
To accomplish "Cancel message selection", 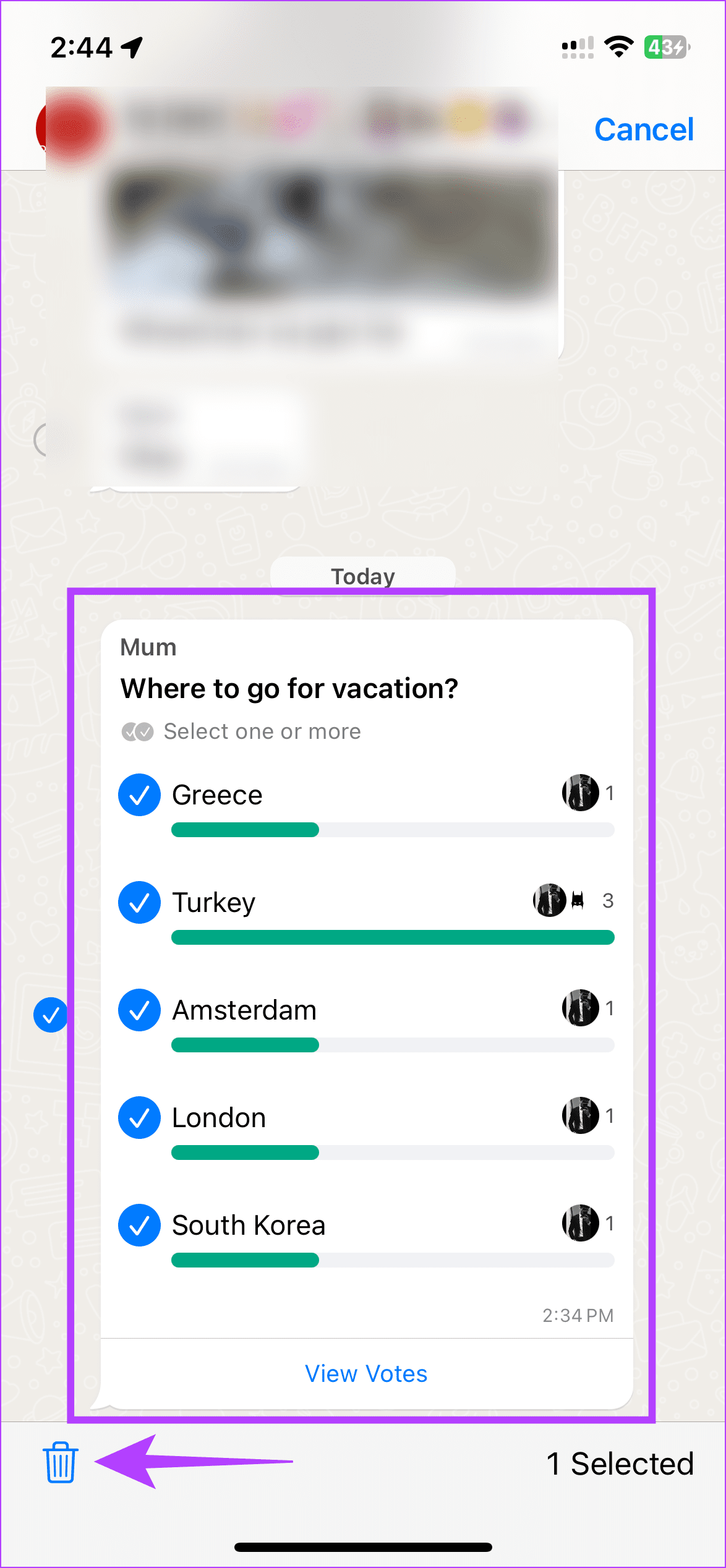I will [643, 130].
